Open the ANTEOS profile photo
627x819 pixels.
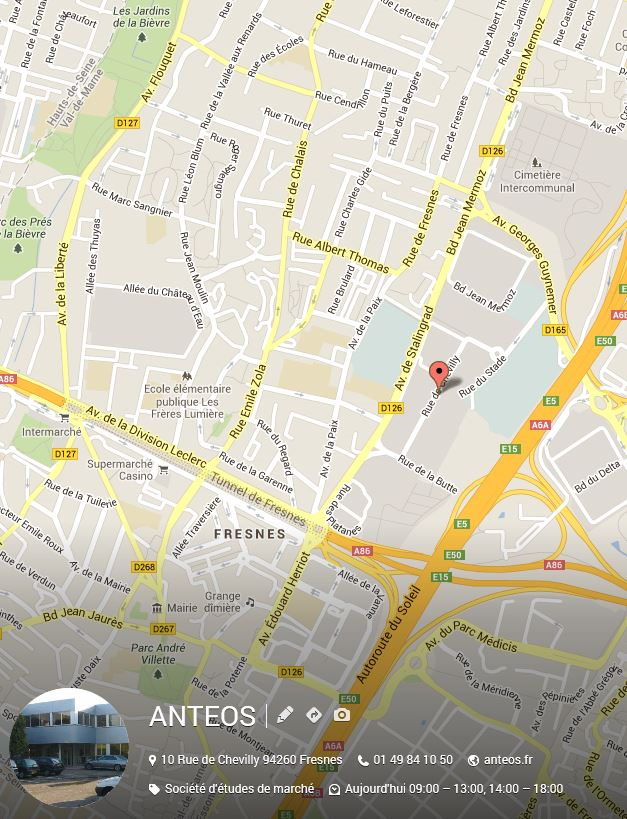(69, 747)
